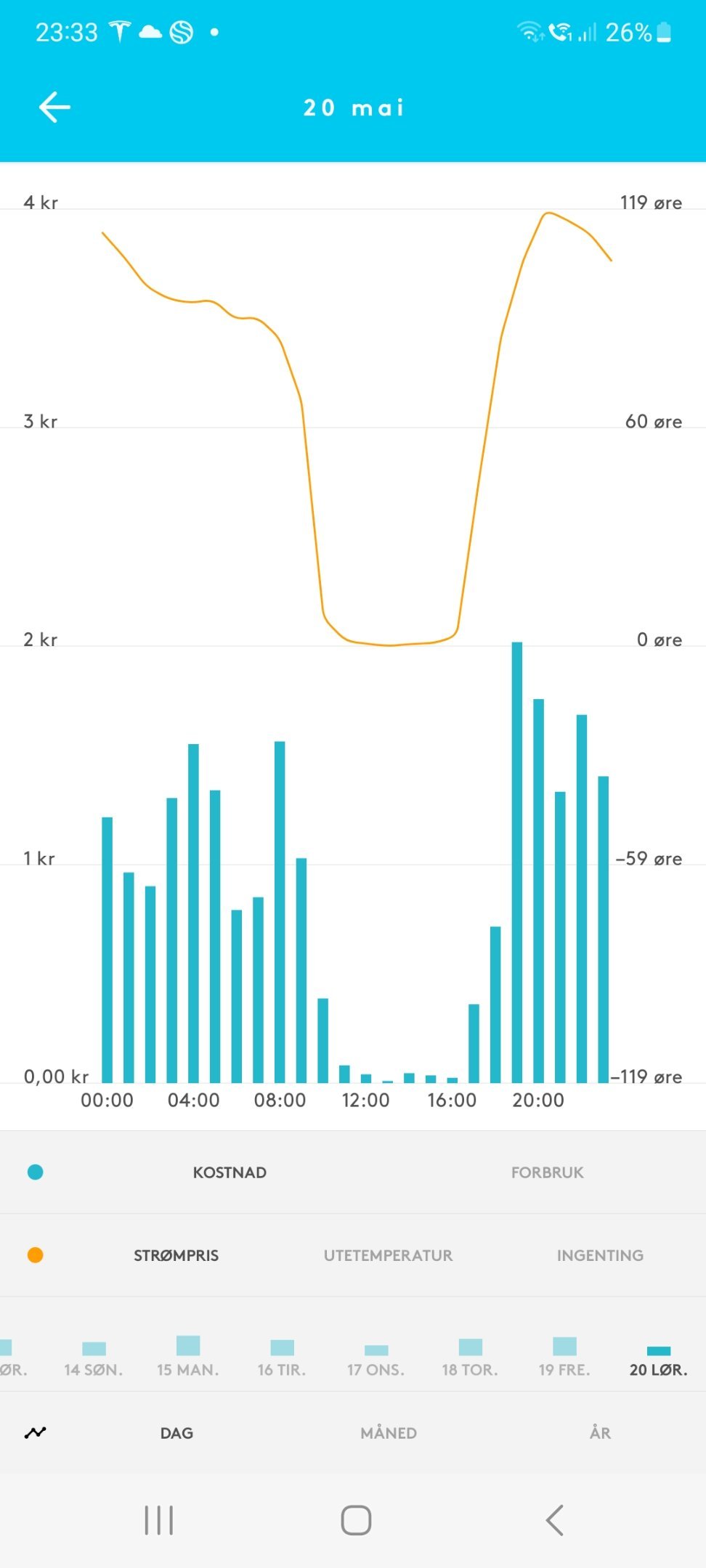Open recent apps from navigation bar
The image size is (706, 1568).
point(158,1520)
